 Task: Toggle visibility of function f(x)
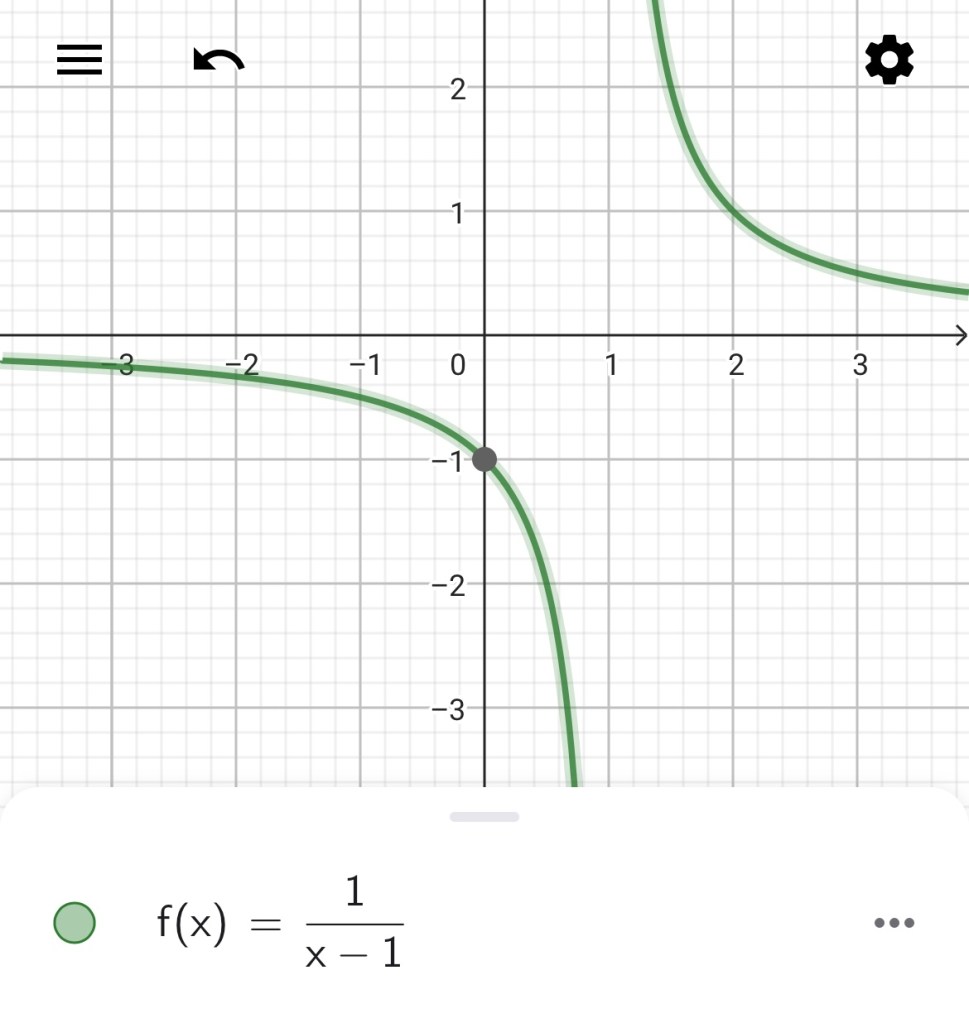pyautogui.click(x=74, y=923)
